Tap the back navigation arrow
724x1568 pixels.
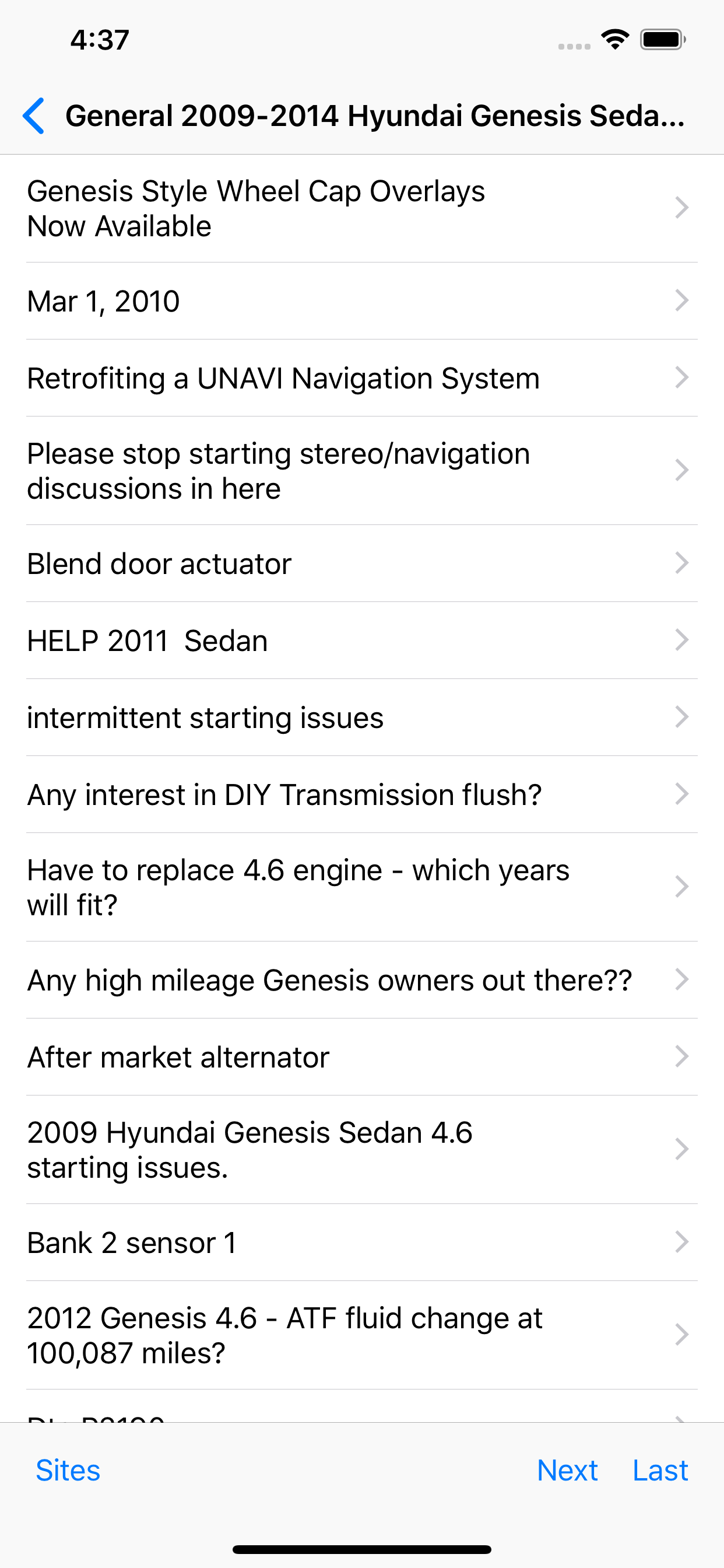[34, 116]
